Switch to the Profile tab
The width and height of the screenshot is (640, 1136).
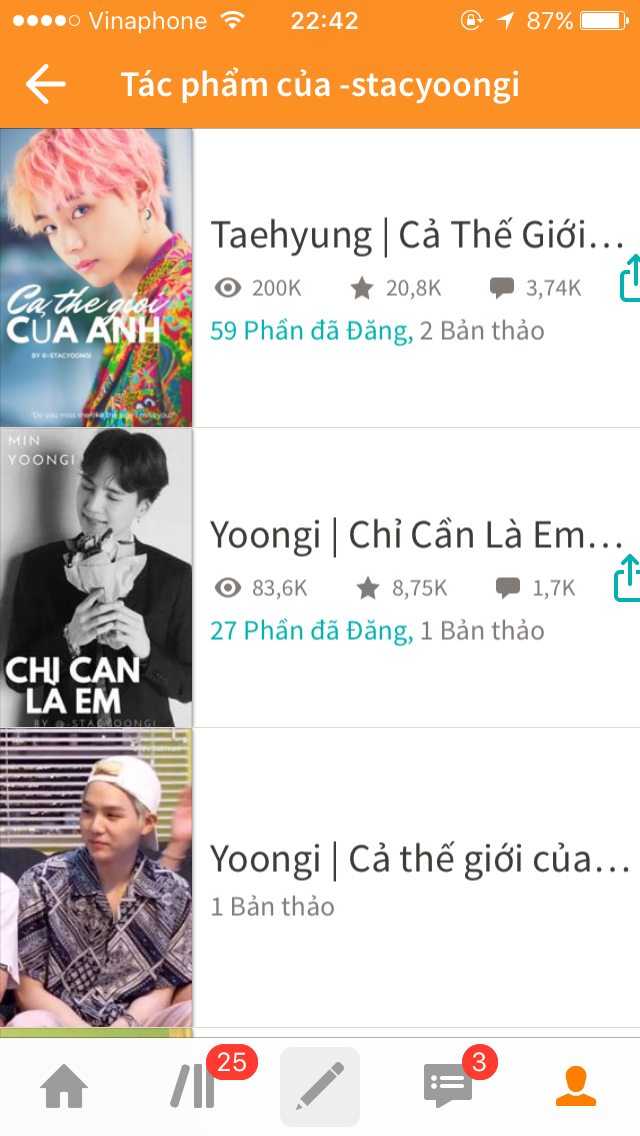575,1086
